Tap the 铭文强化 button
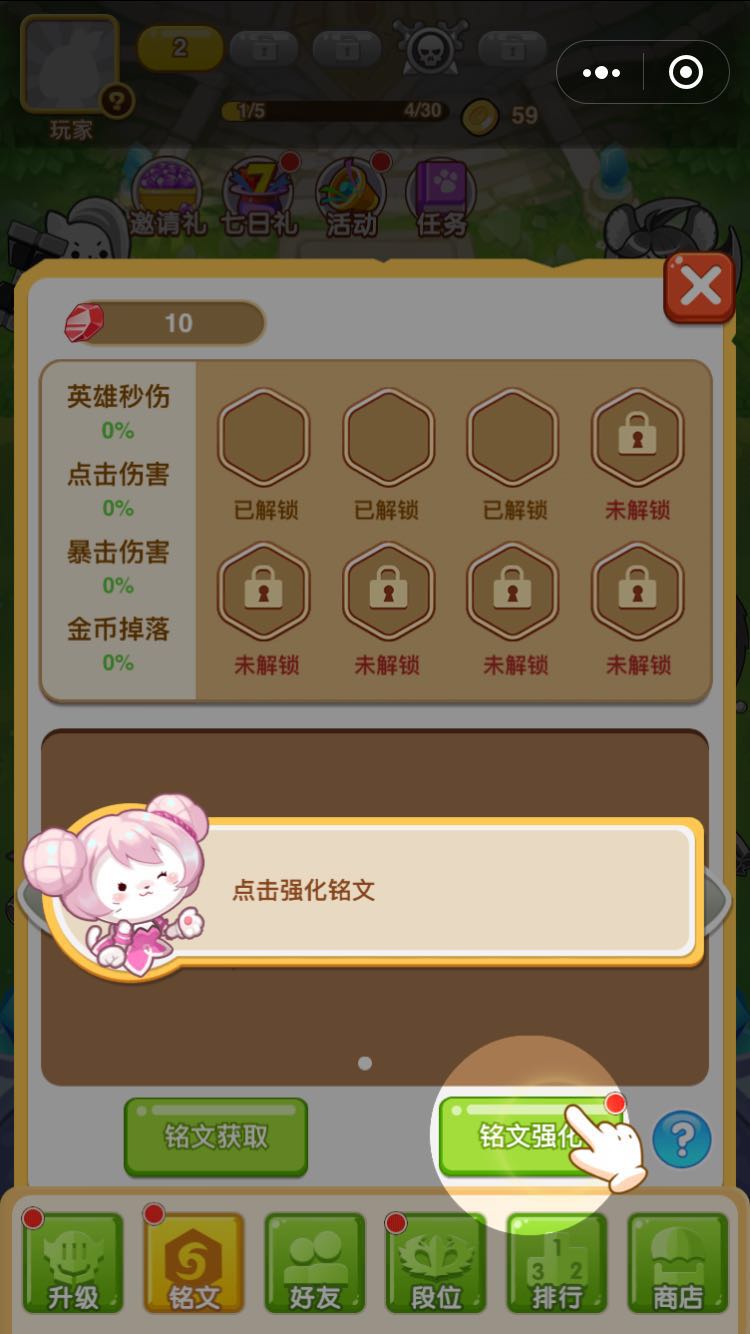 (x=528, y=1137)
